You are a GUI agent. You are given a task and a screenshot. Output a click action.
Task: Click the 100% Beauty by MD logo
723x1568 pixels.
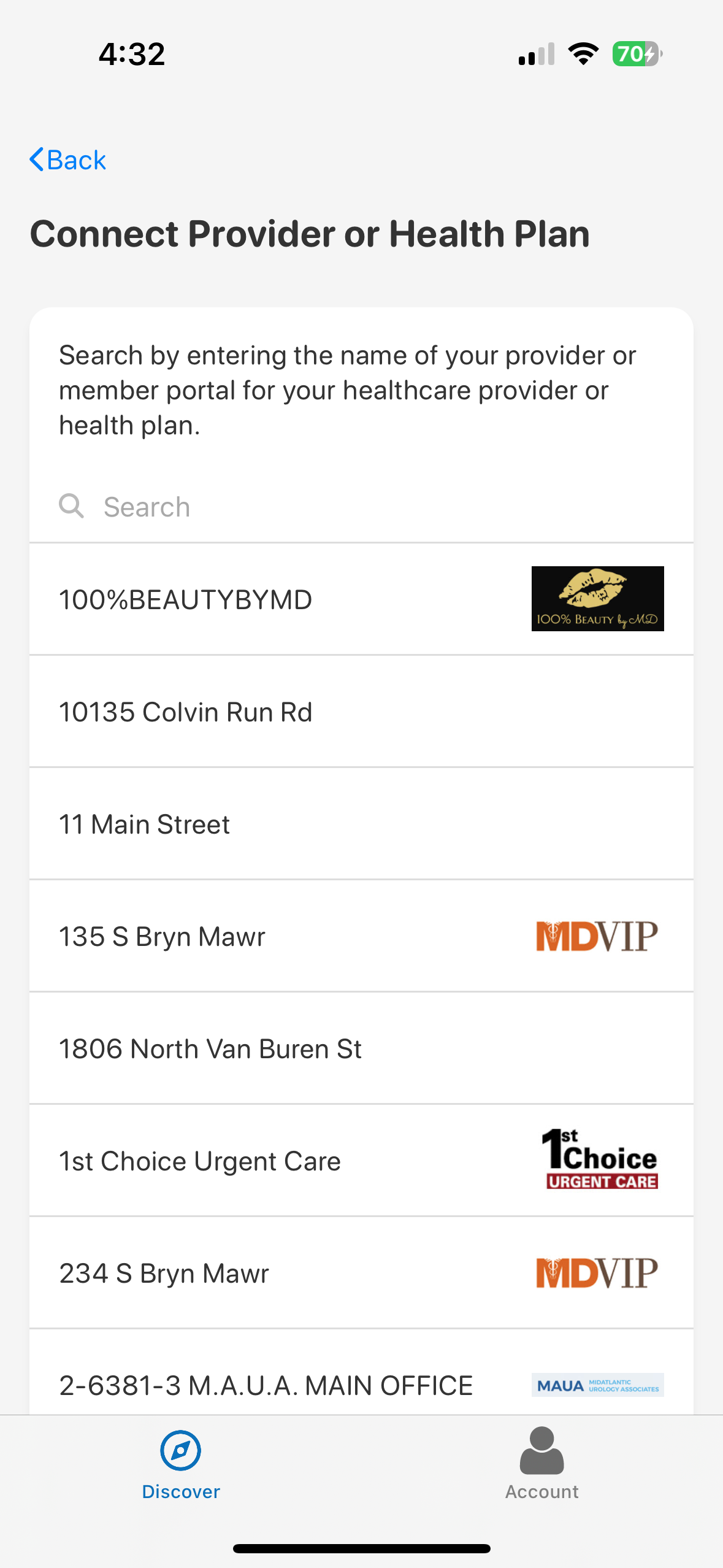[x=598, y=598]
